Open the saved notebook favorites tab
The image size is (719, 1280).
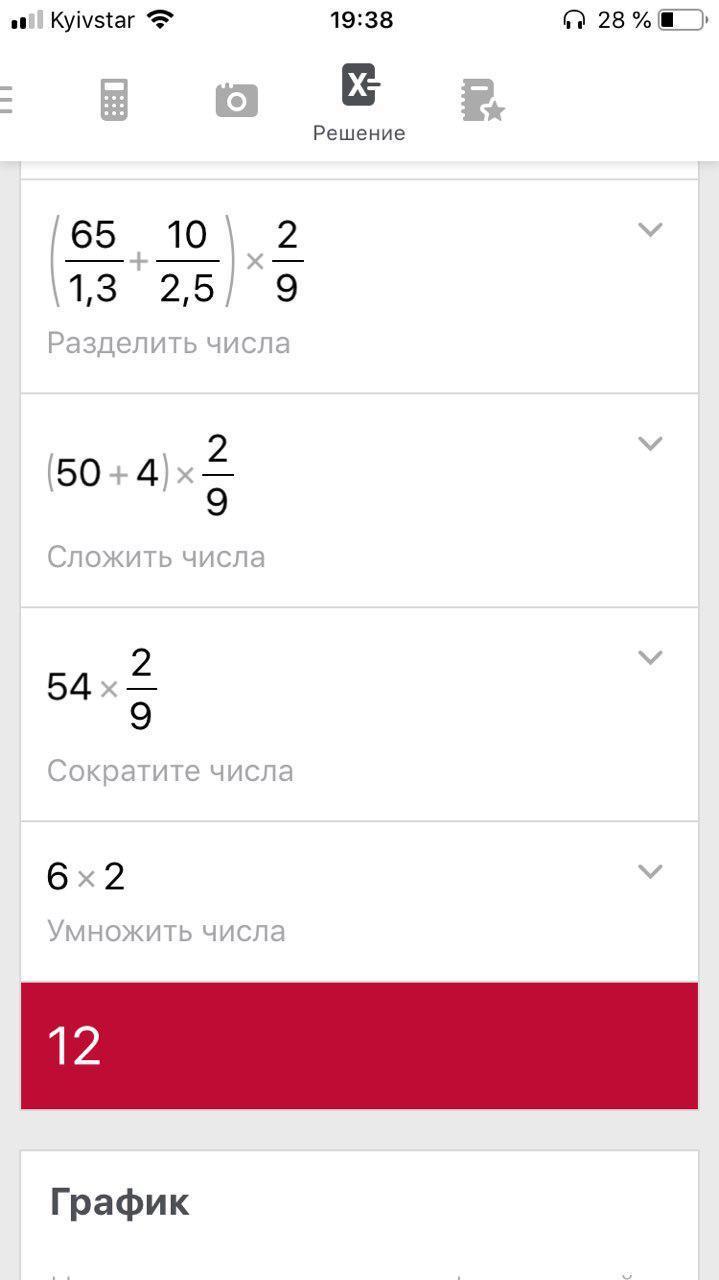click(x=482, y=100)
